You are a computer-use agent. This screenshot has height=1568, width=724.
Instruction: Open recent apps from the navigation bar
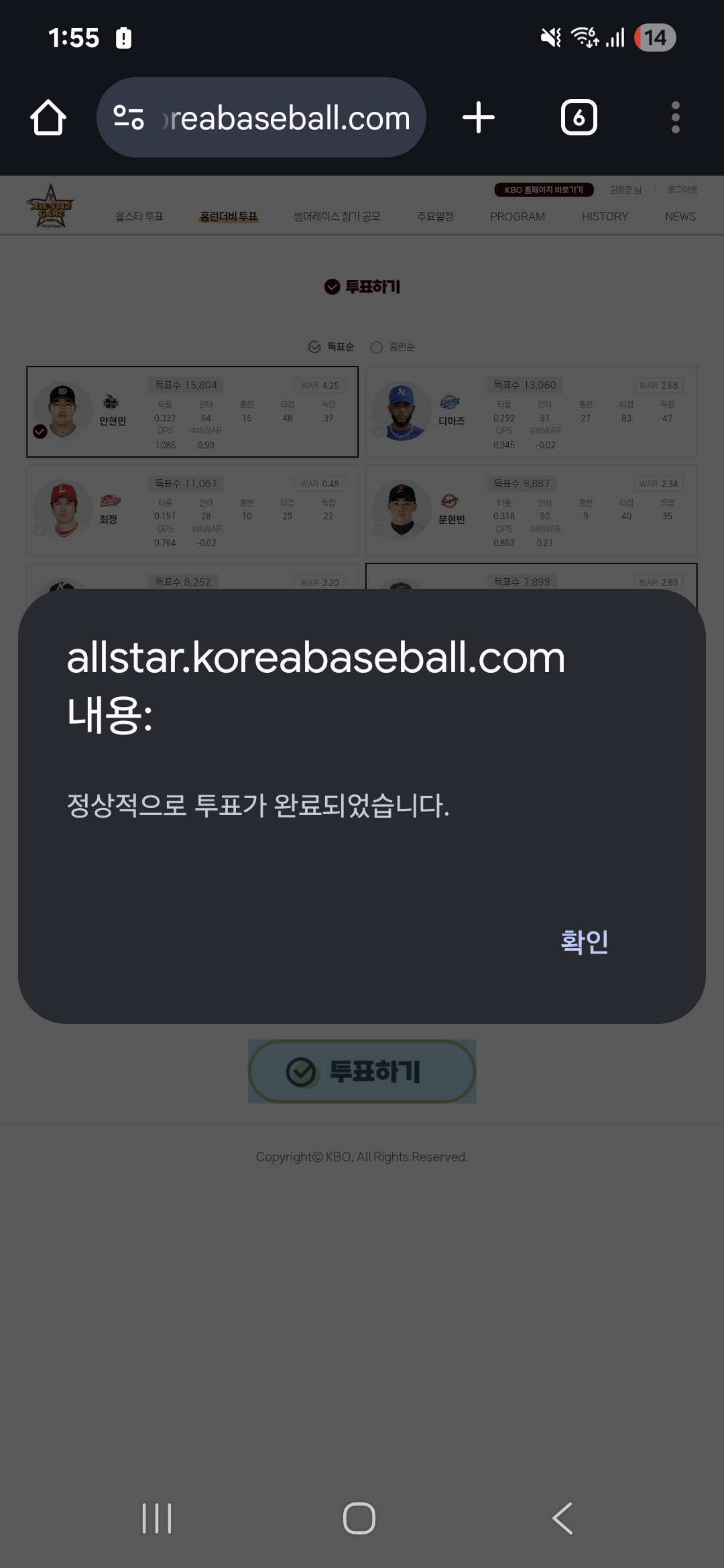pyautogui.click(x=157, y=1518)
